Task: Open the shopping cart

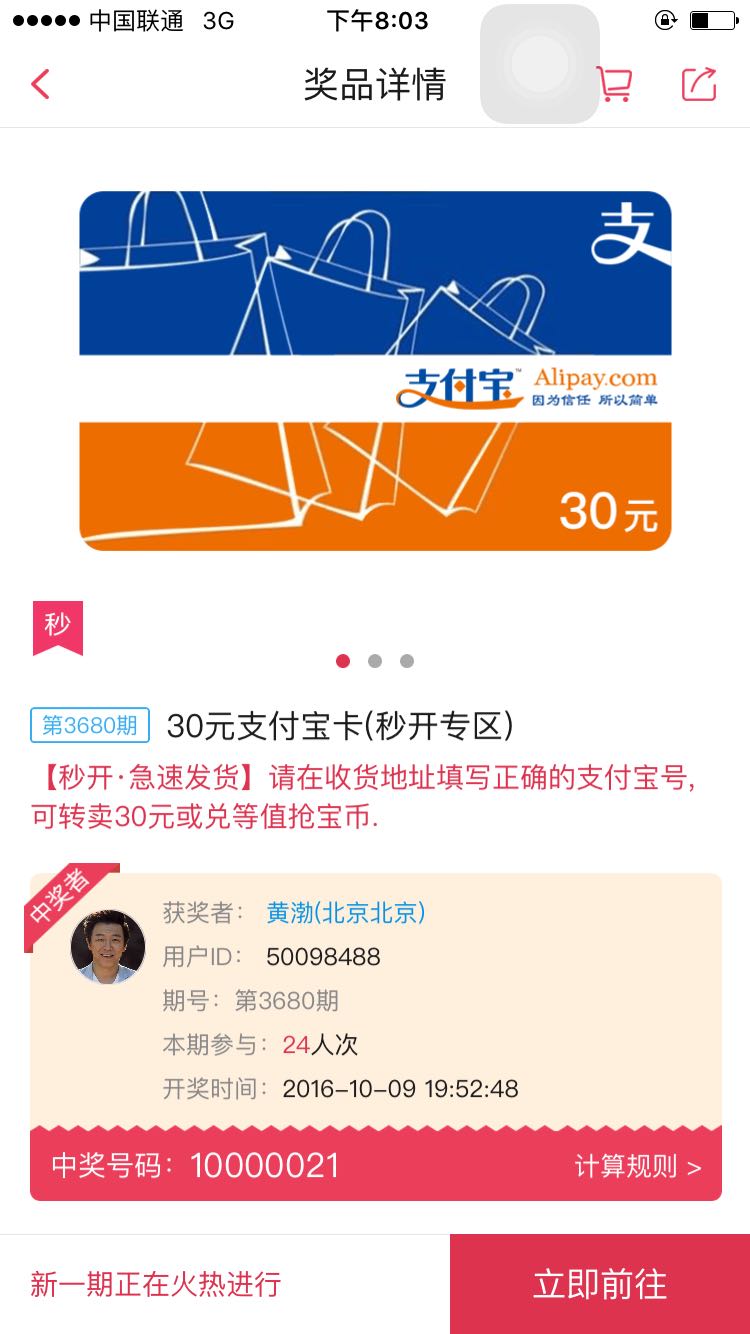Action: point(614,84)
